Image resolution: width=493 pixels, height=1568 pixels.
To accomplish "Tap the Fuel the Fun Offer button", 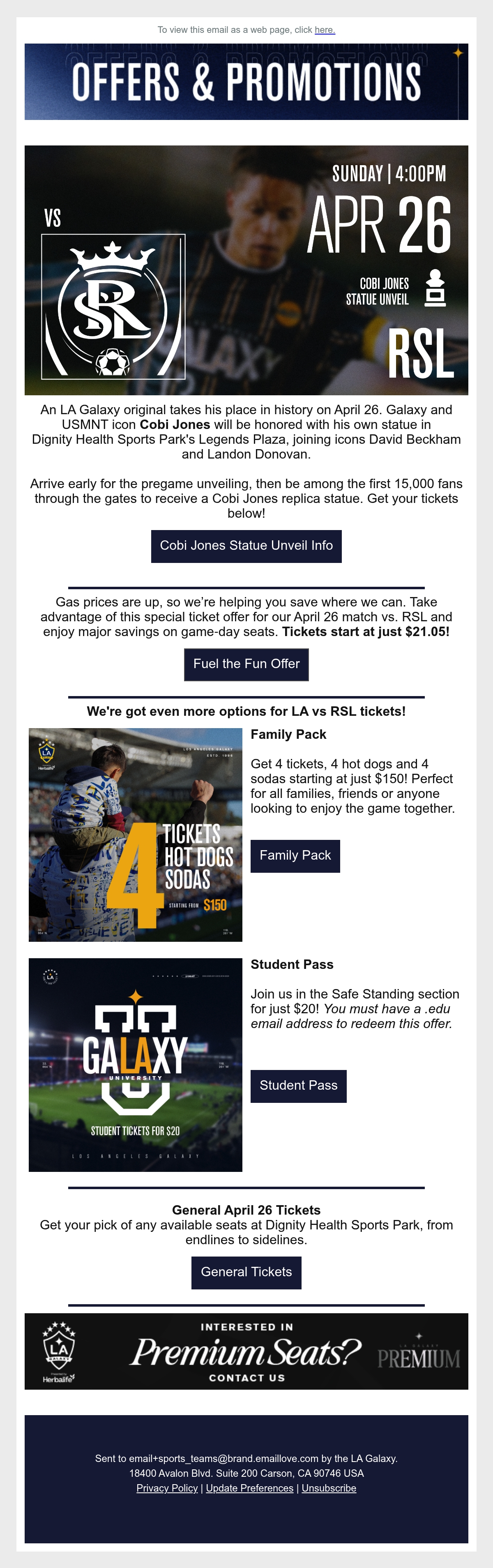I will [x=246, y=664].
